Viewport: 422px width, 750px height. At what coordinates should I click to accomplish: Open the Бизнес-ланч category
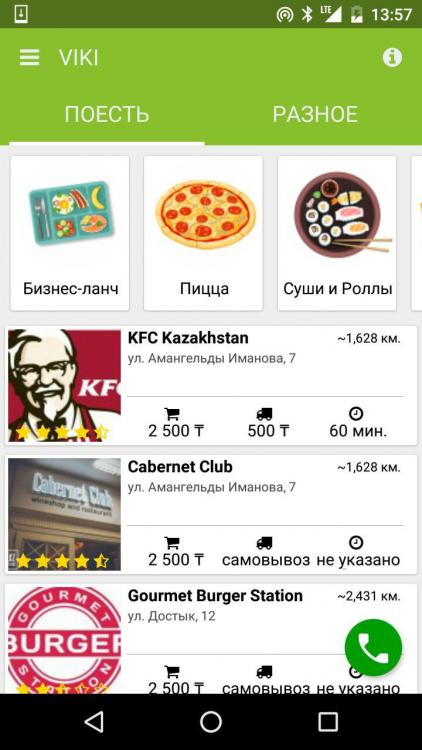point(70,233)
